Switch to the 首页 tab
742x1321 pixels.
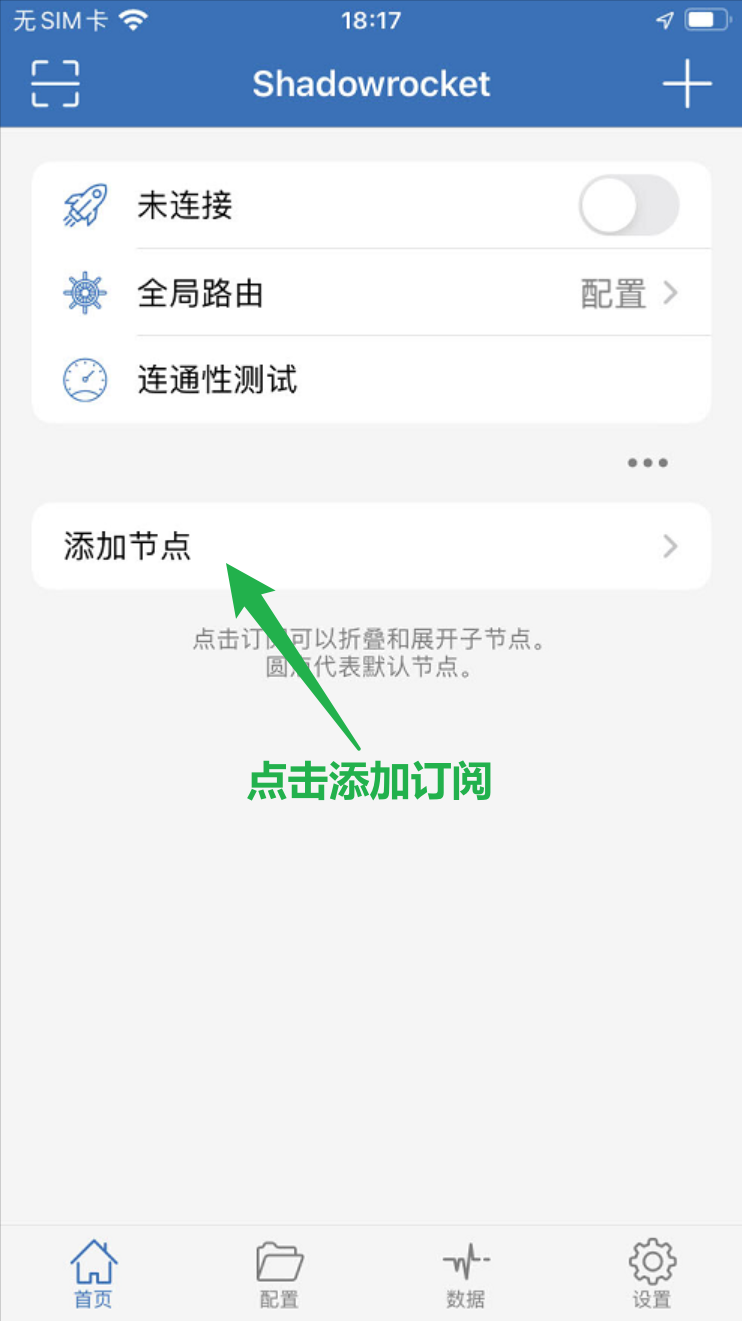[93, 1273]
